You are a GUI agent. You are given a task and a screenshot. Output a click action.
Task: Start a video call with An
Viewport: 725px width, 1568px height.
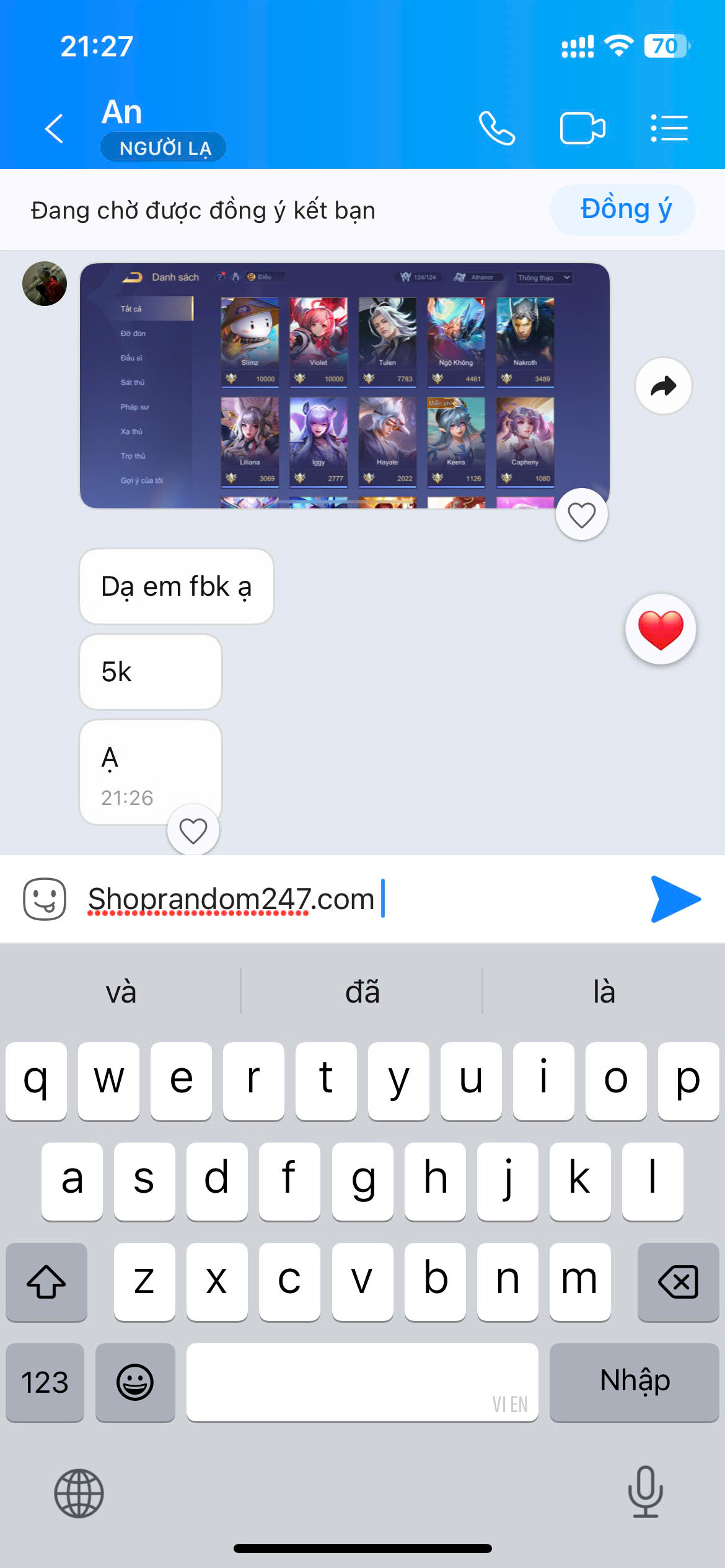[x=582, y=128]
